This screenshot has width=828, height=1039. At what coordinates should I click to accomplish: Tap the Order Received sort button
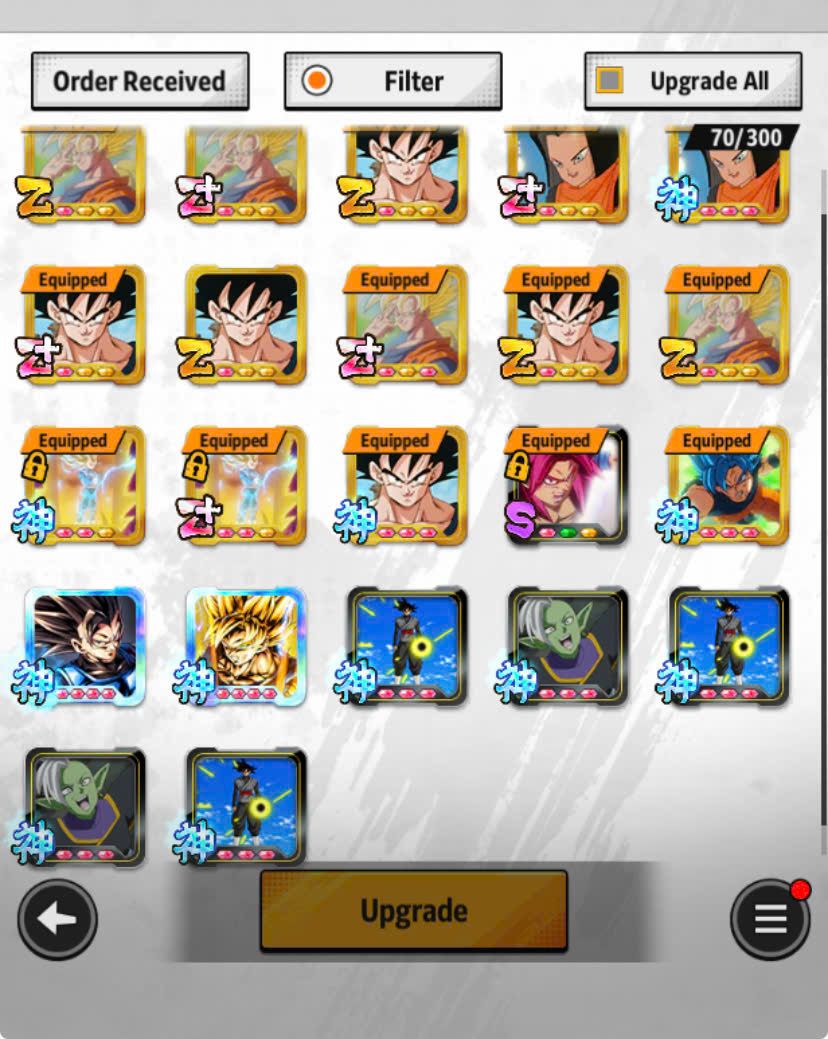140,81
